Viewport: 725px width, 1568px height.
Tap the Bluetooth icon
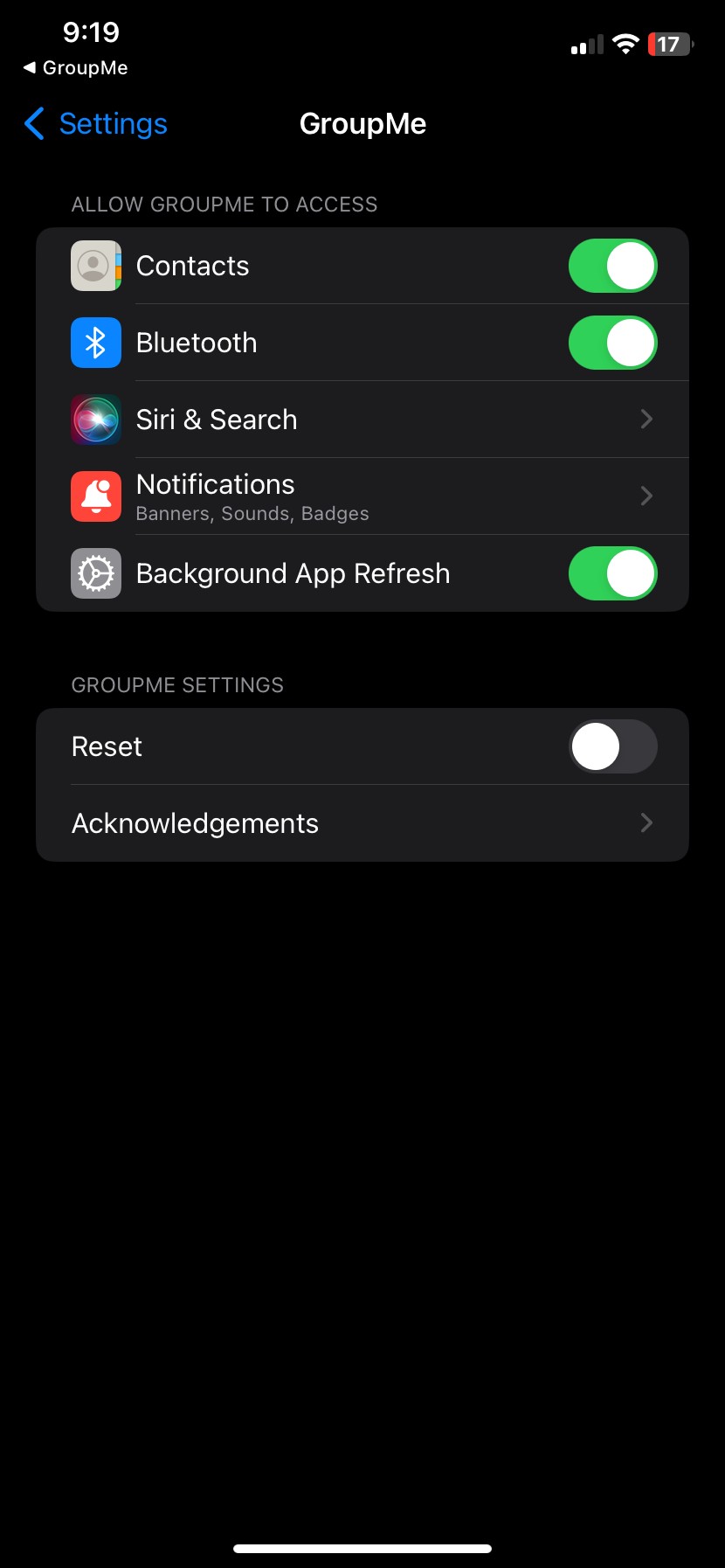95,343
